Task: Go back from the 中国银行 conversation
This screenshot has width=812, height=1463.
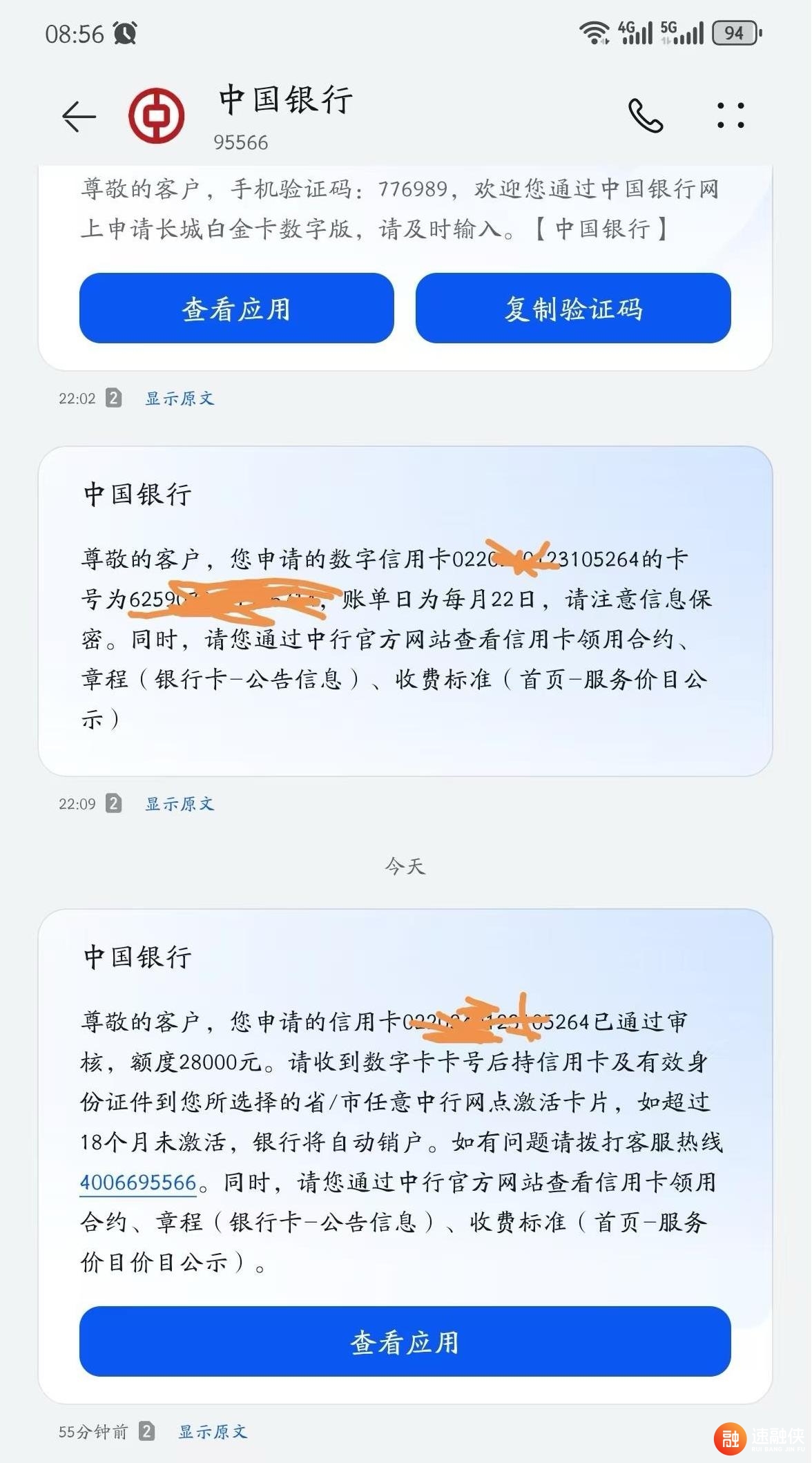Action: tap(79, 116)
